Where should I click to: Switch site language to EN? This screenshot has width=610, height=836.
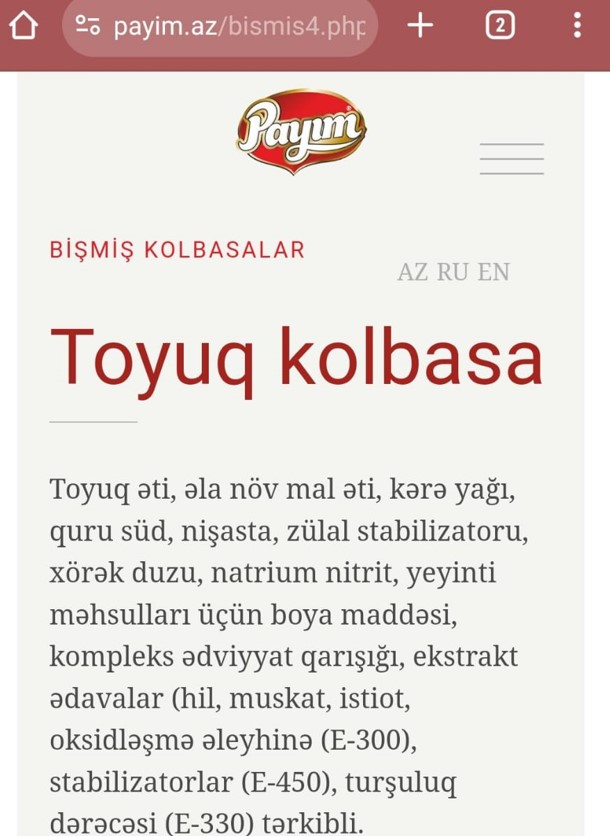[493, 272]
